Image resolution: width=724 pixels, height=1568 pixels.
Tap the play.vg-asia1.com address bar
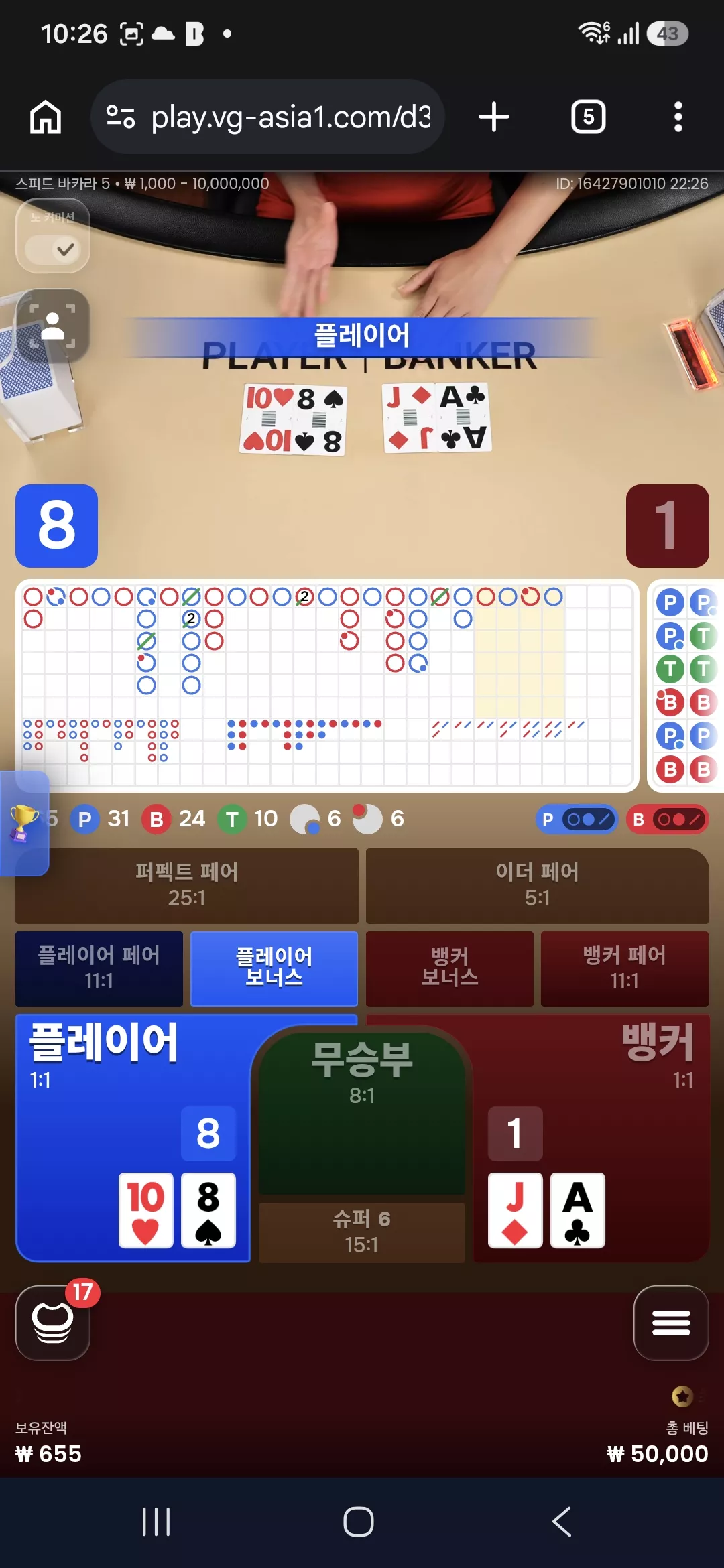point(267,117)
